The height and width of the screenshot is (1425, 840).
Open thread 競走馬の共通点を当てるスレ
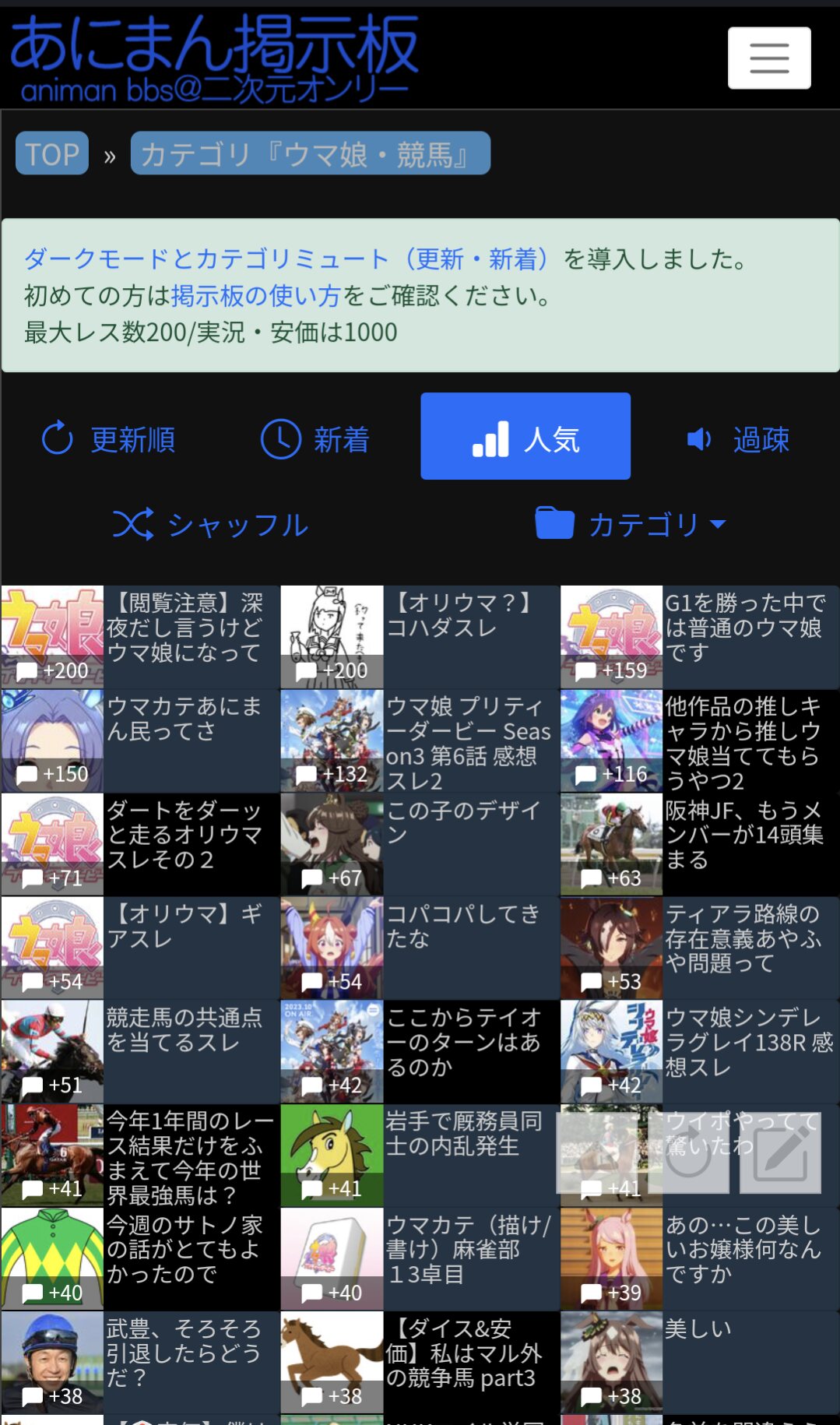coord(140,1051)
